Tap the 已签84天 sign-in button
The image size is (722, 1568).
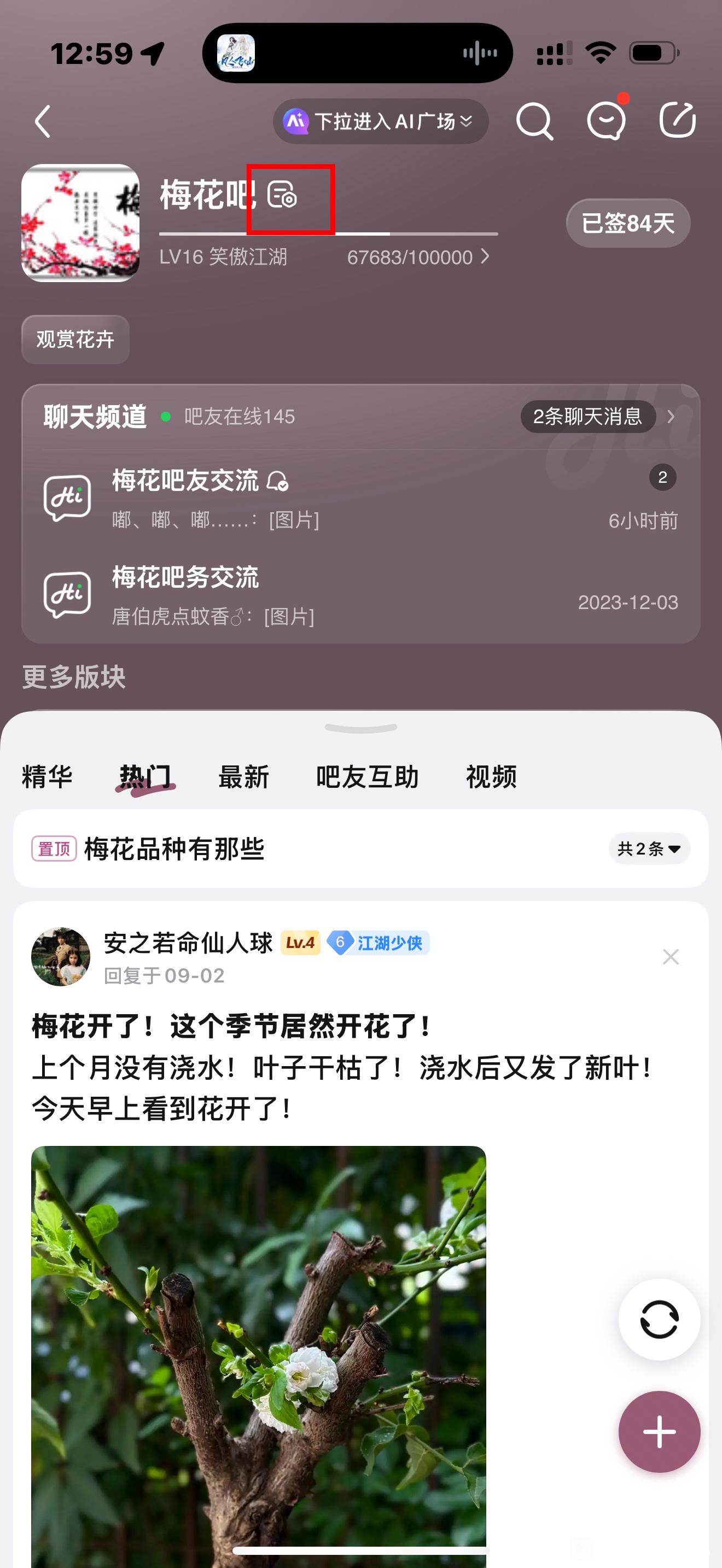627,224
